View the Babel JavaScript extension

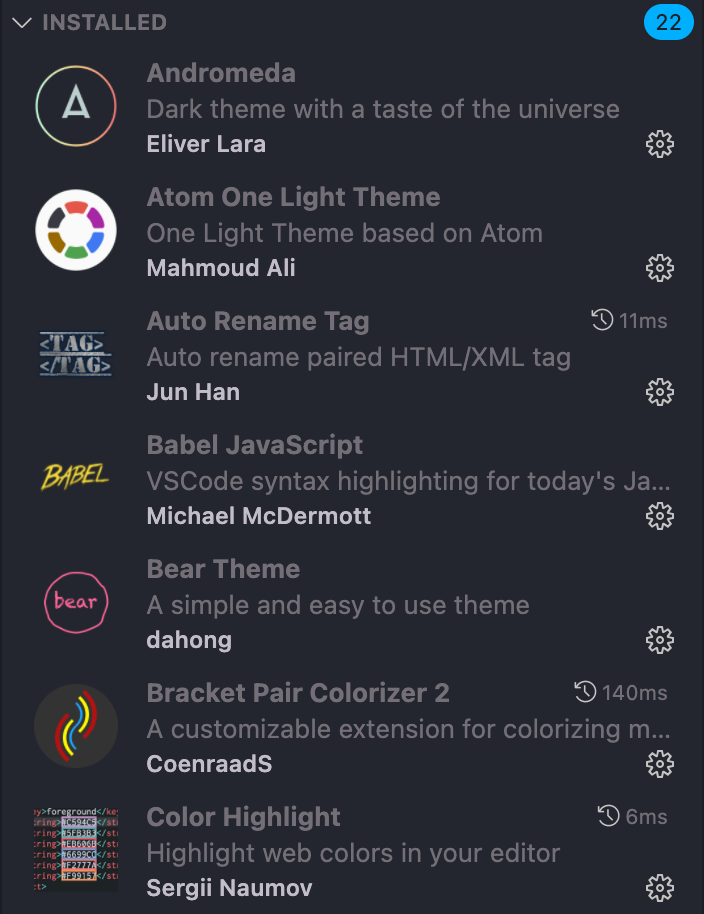tap(255, 446)
